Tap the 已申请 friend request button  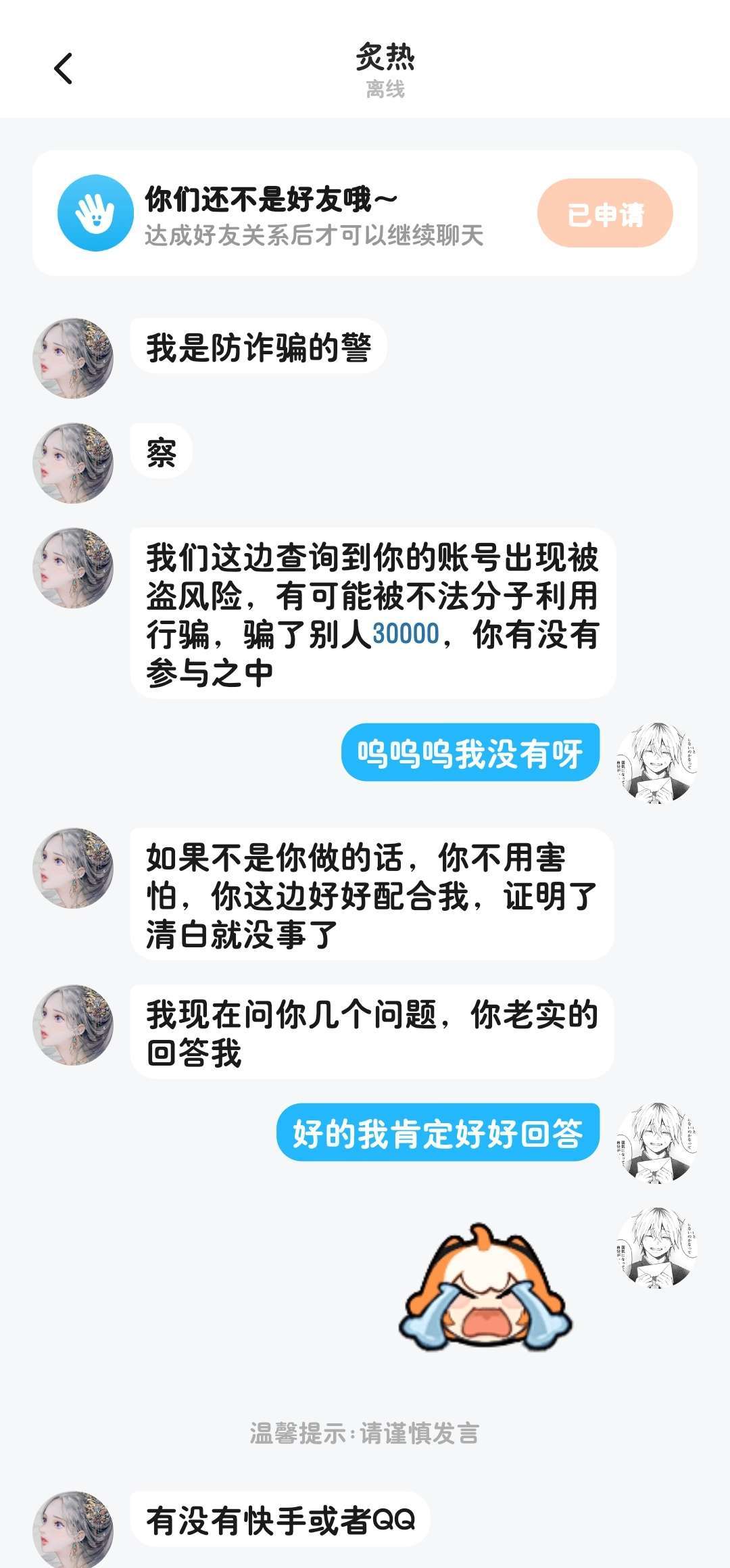tap(605, 214)
